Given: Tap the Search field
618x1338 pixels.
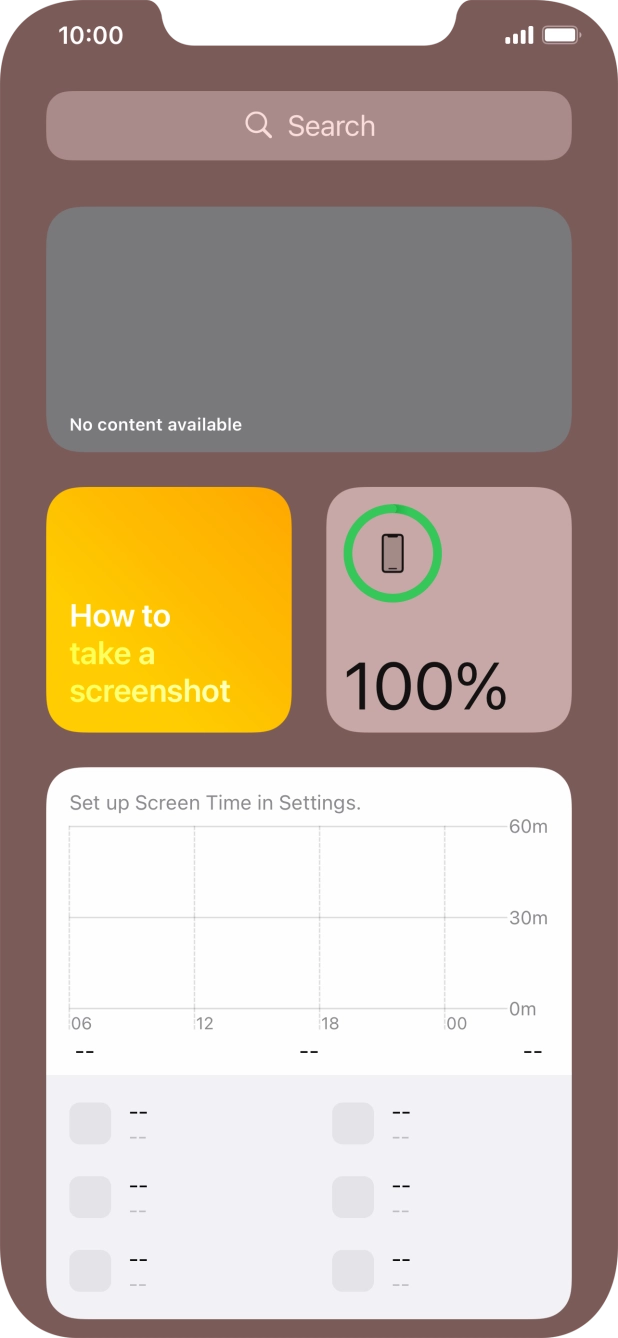Looking at the screenshot, I should [309, 126].
